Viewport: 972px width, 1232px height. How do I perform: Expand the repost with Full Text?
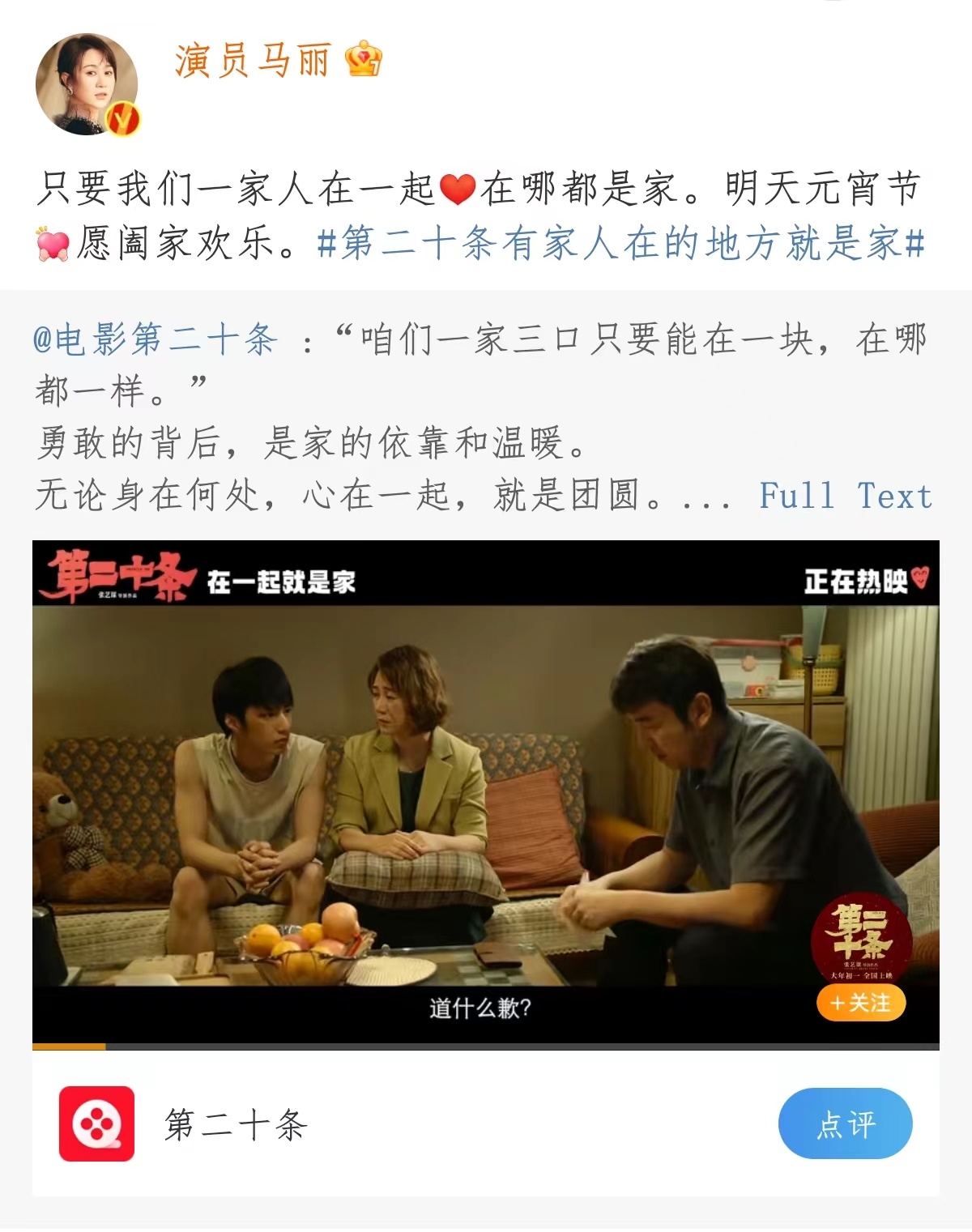pos(845,496)
